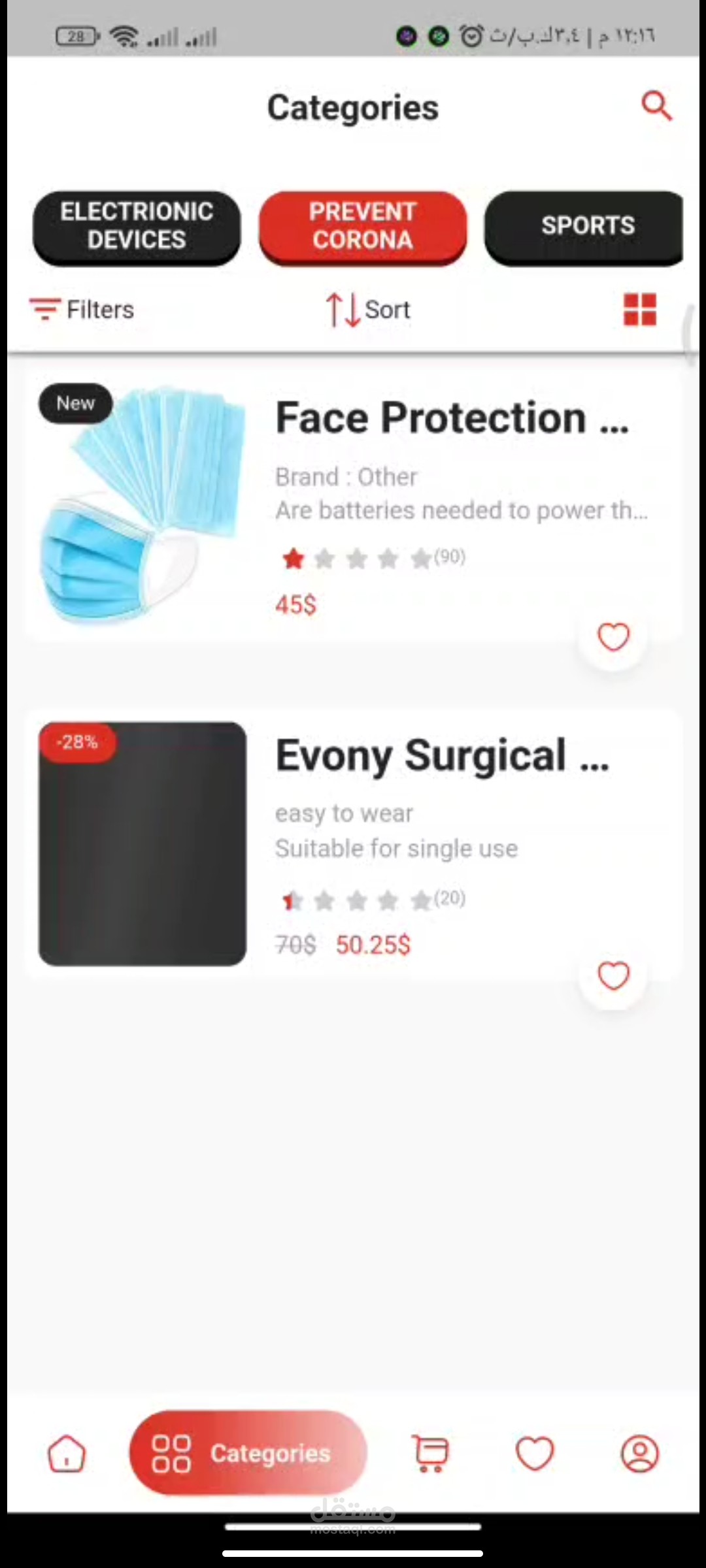
Task: Favorite the Face Protection product
Action: point(613,637)
